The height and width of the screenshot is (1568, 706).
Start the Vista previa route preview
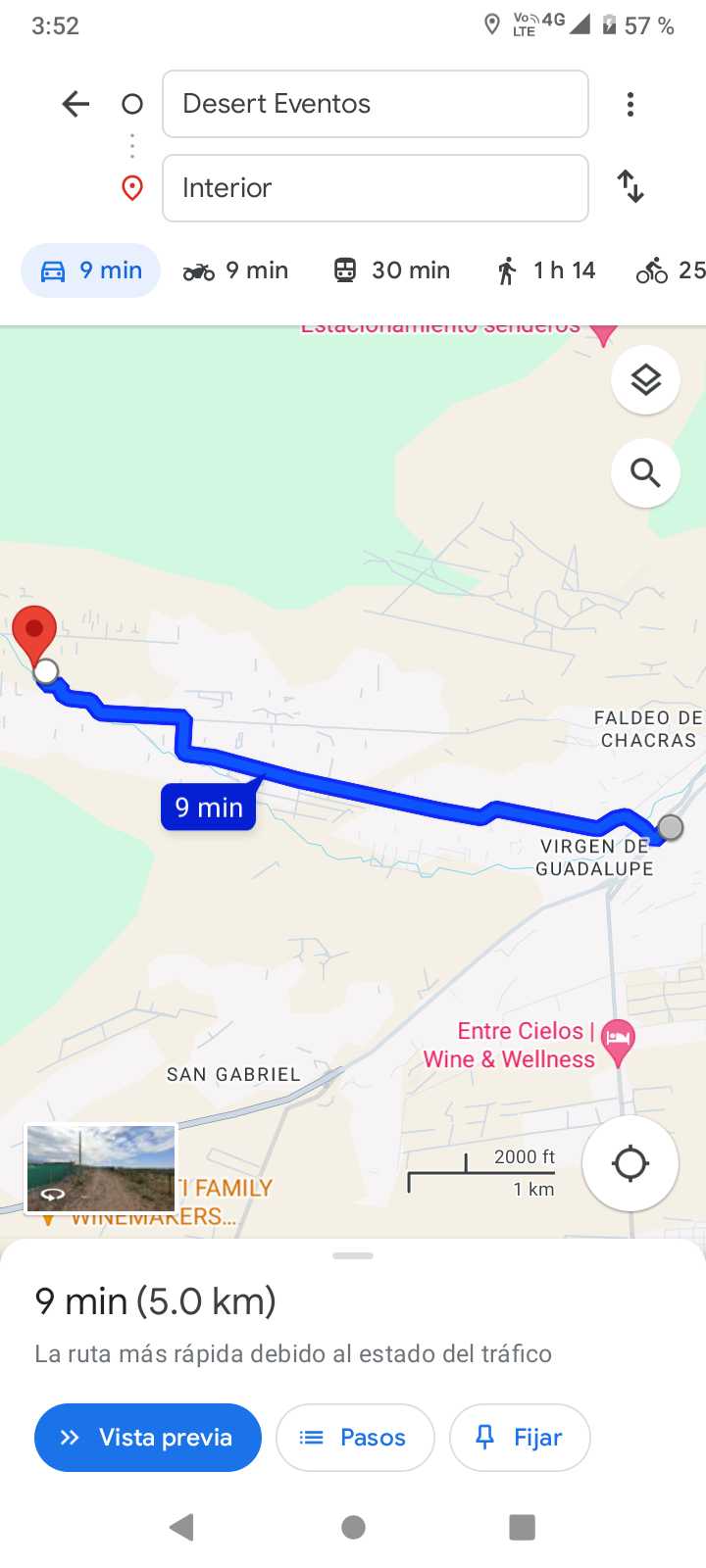(148, 1438)
